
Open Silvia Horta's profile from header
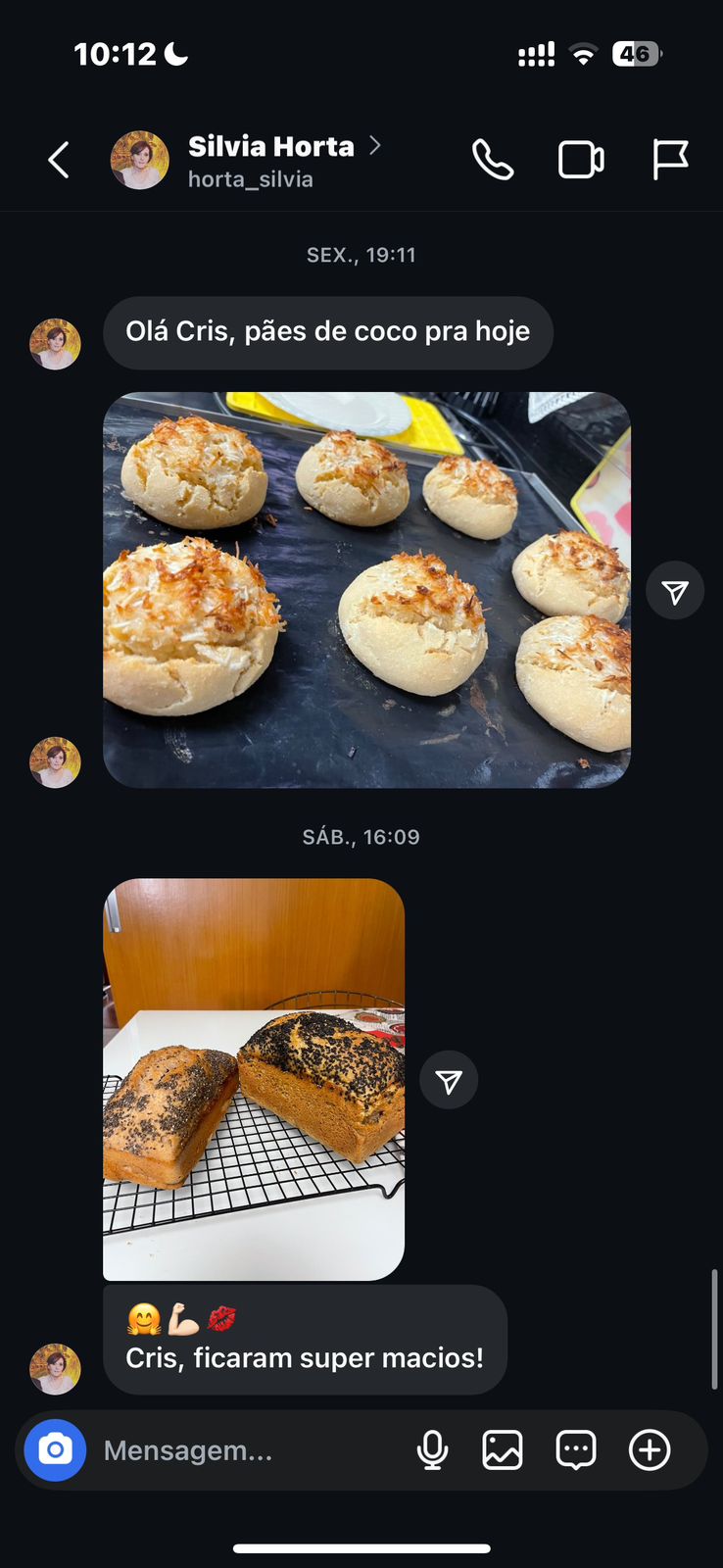pyautogui.click(x=246, y=160)
